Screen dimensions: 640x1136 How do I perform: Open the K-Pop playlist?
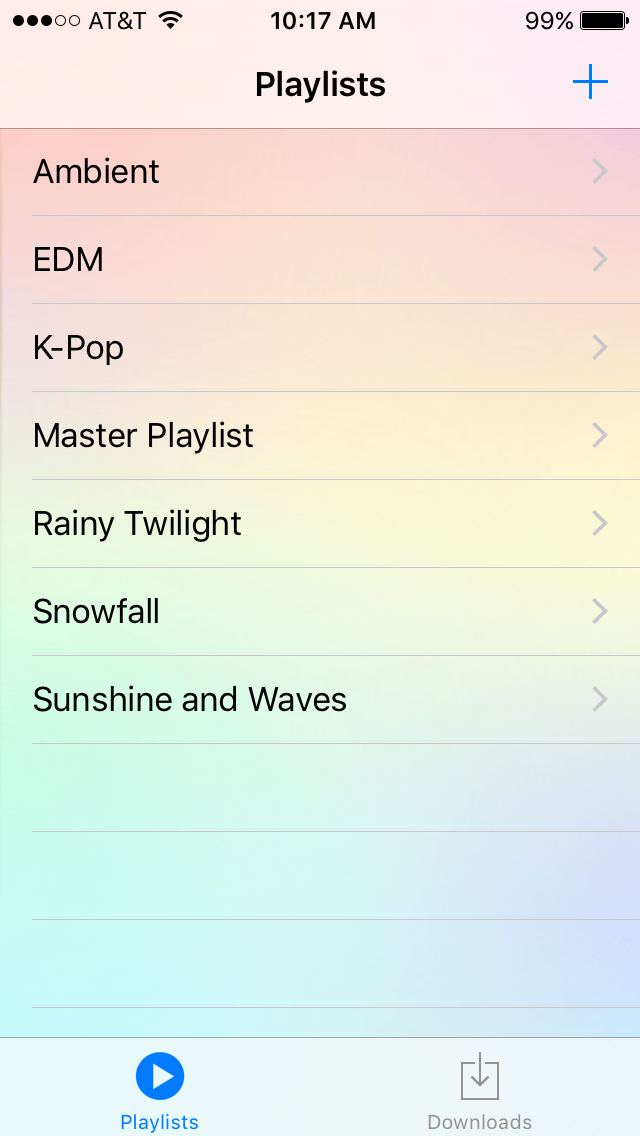[x=320, y=348]
